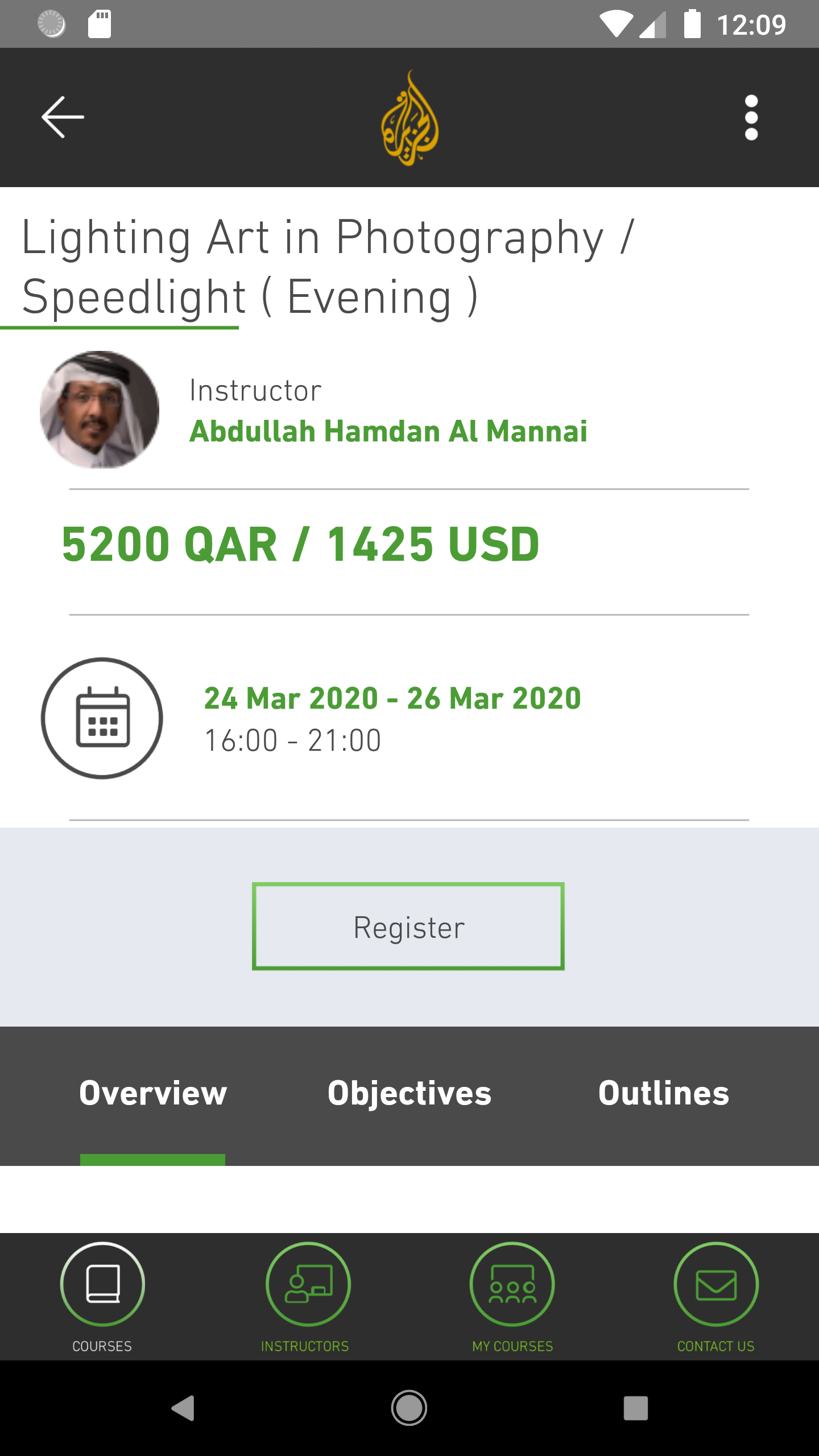Select the Courses icon in bottom navigation

tap(102, 1284)
